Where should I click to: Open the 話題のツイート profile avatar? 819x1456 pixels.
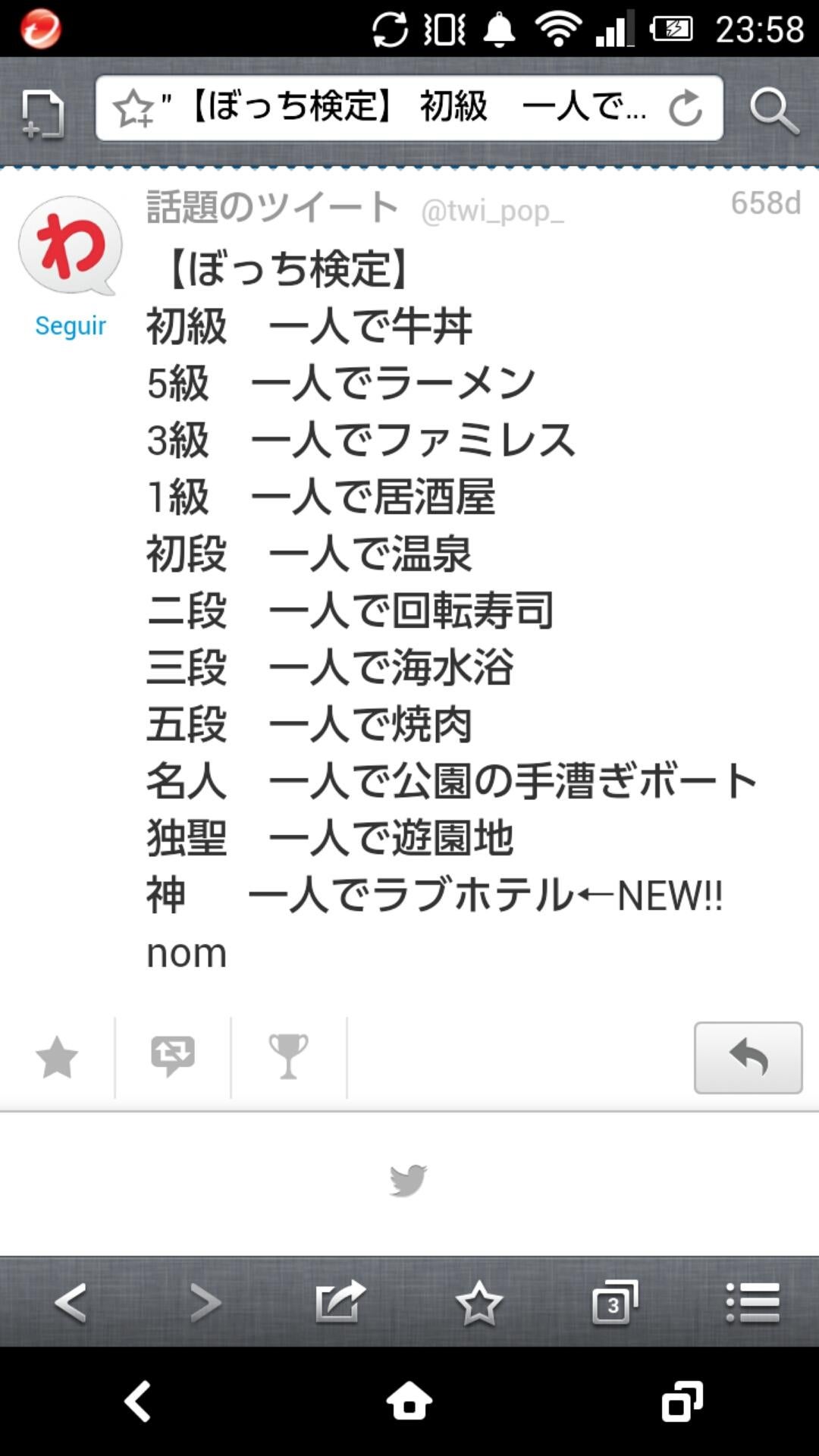70,244
